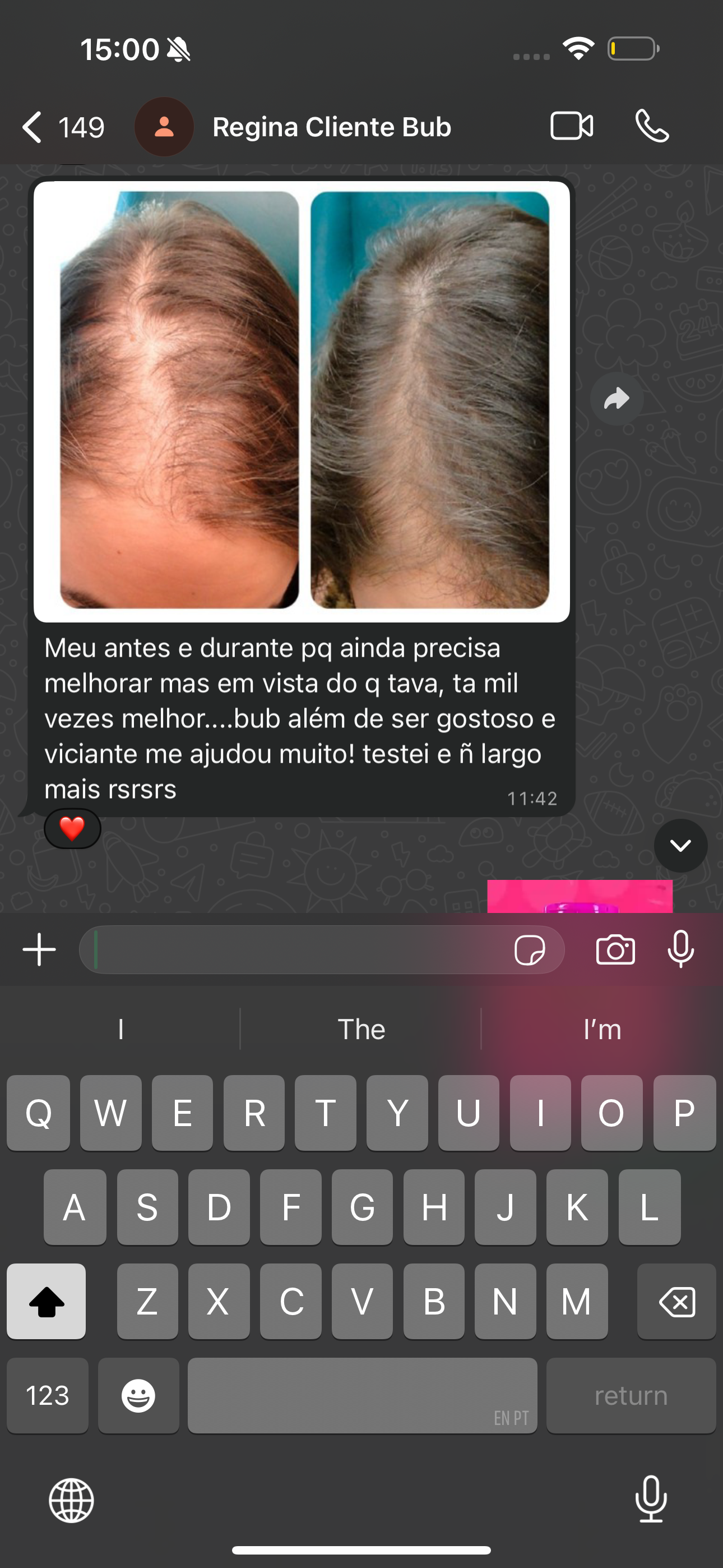Switch to the numbers keyboard layout
723x1568 pixels.
pos(48,1395)
